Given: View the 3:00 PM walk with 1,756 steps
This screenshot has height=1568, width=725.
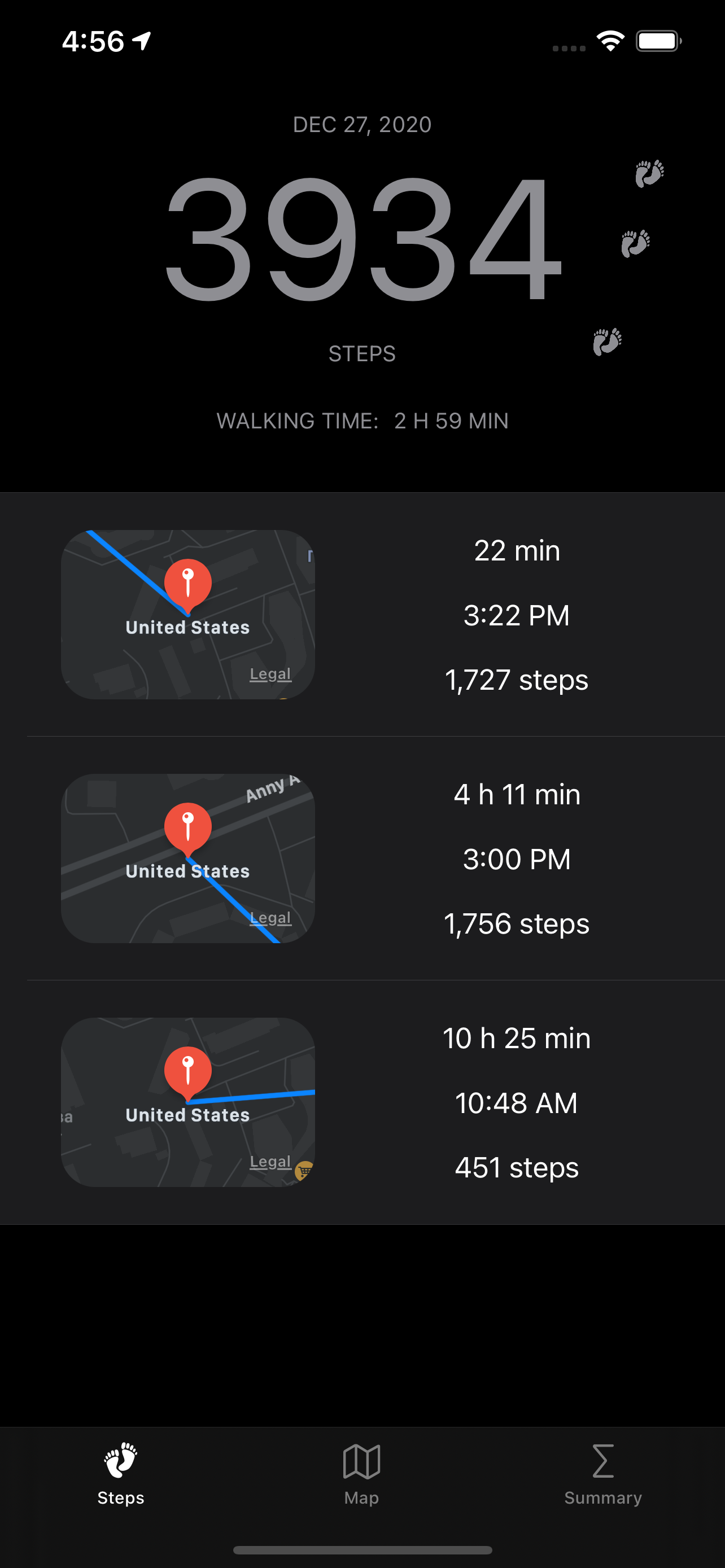Looking at the screenshot, I should point(516,859).
